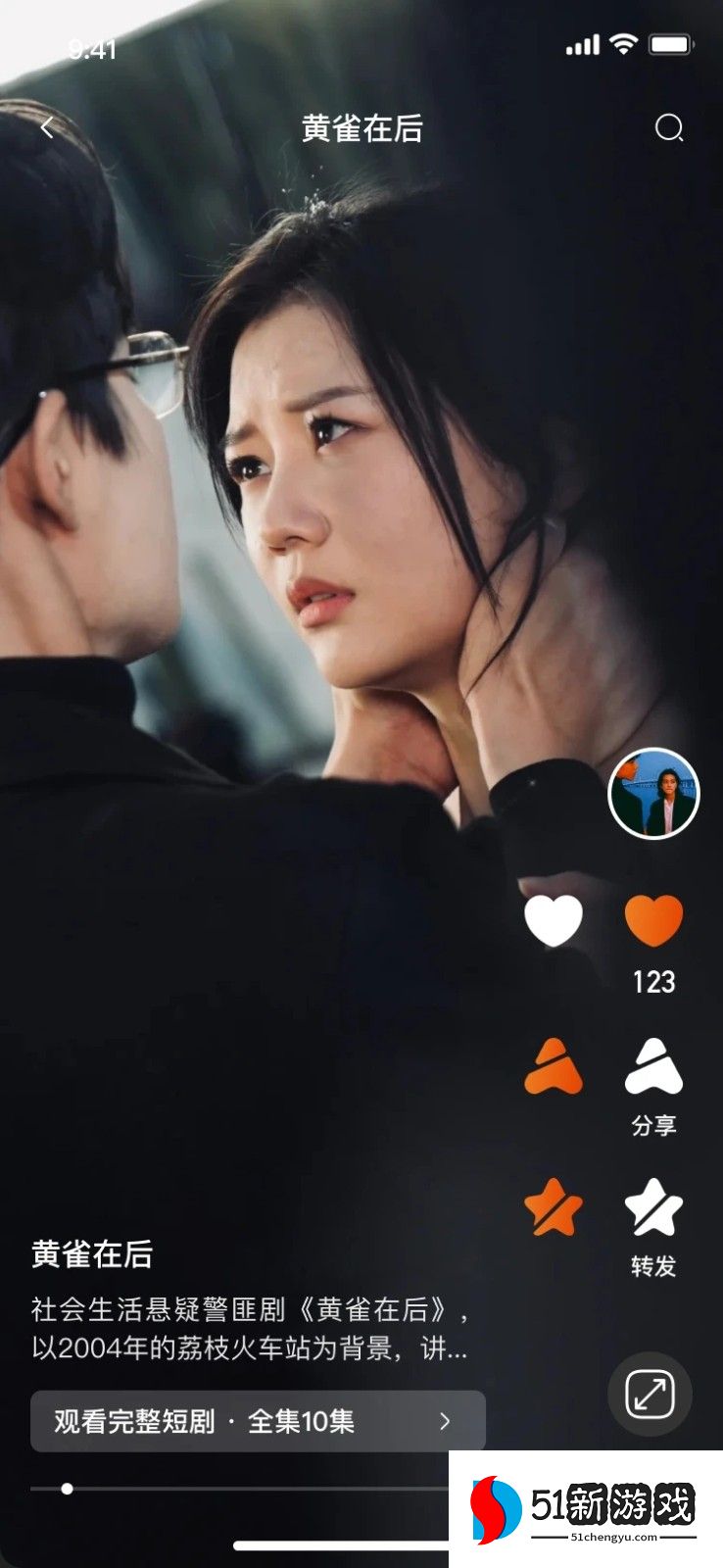This screenshot has width=723, height=1568.
Task: Go back from the 黄雀在后 video page
Action: coord(47,127)
